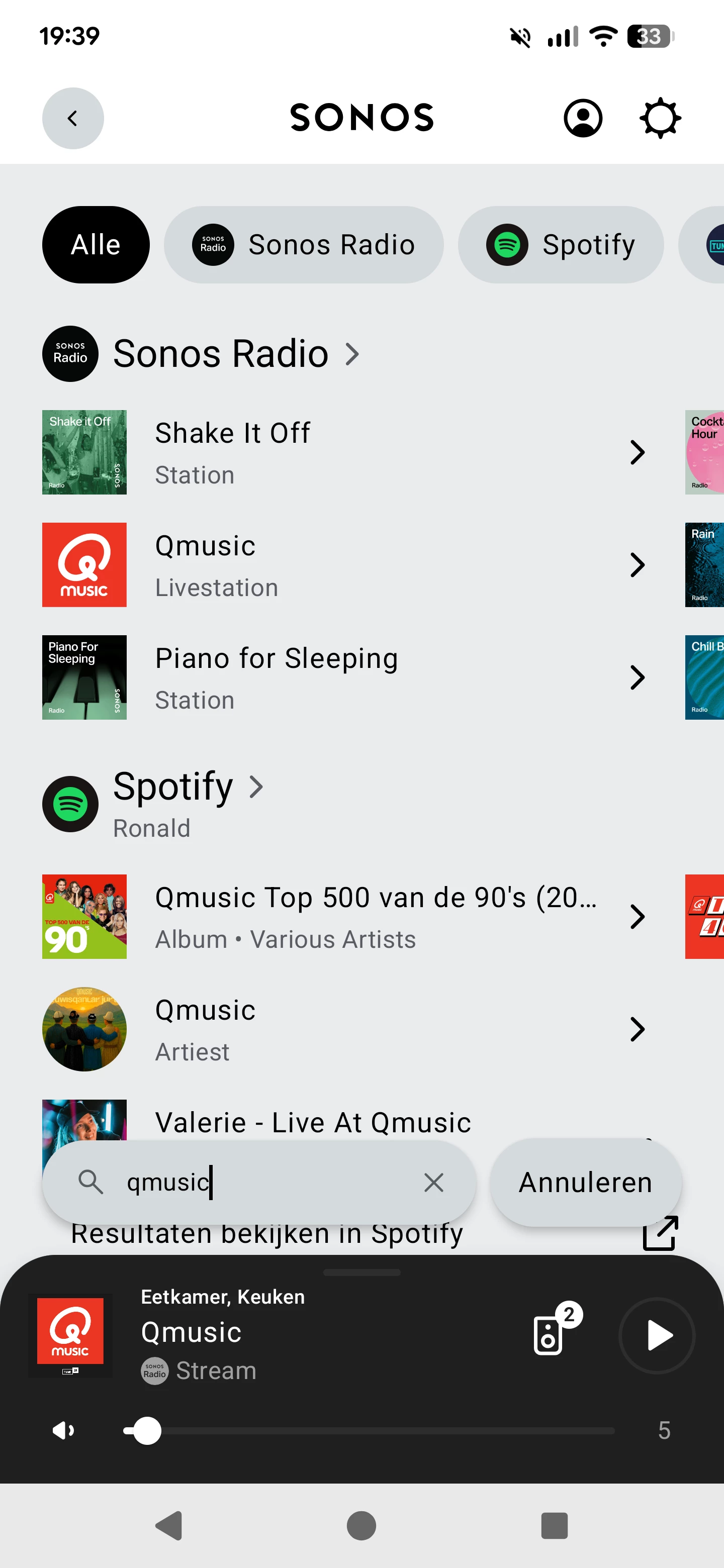Open results in Spotify via external link icon
The height and width of the screenshot is (1568, 724).
[x=660, y=1233]
